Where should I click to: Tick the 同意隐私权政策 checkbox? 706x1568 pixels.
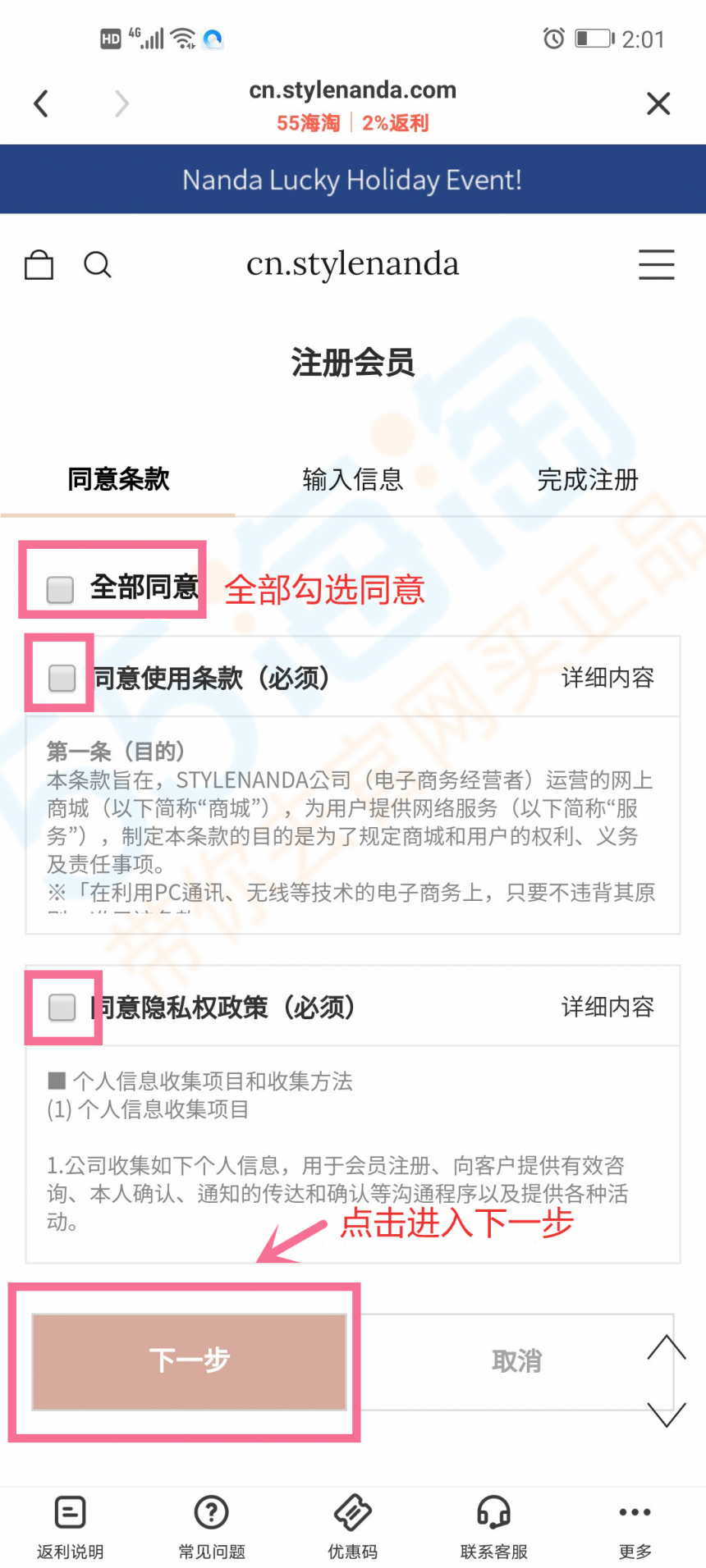pyautogui.click(x=62, y=1007)
